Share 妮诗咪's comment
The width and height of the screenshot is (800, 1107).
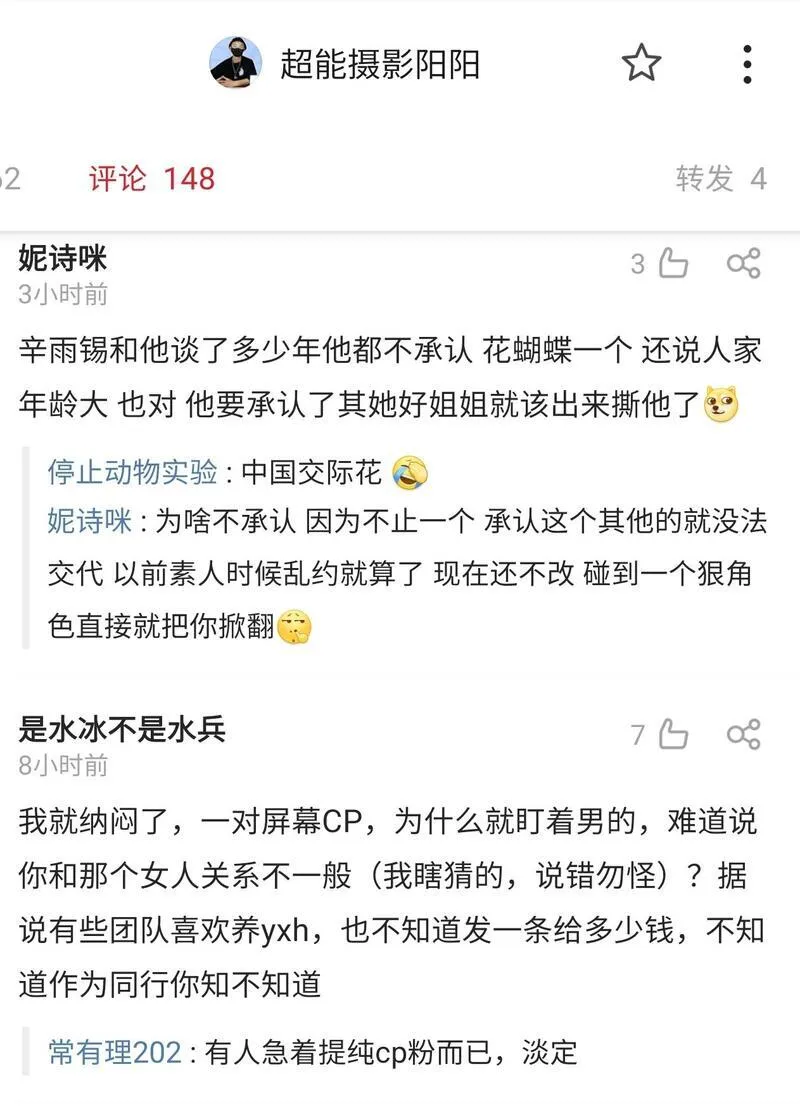(743, 264)
